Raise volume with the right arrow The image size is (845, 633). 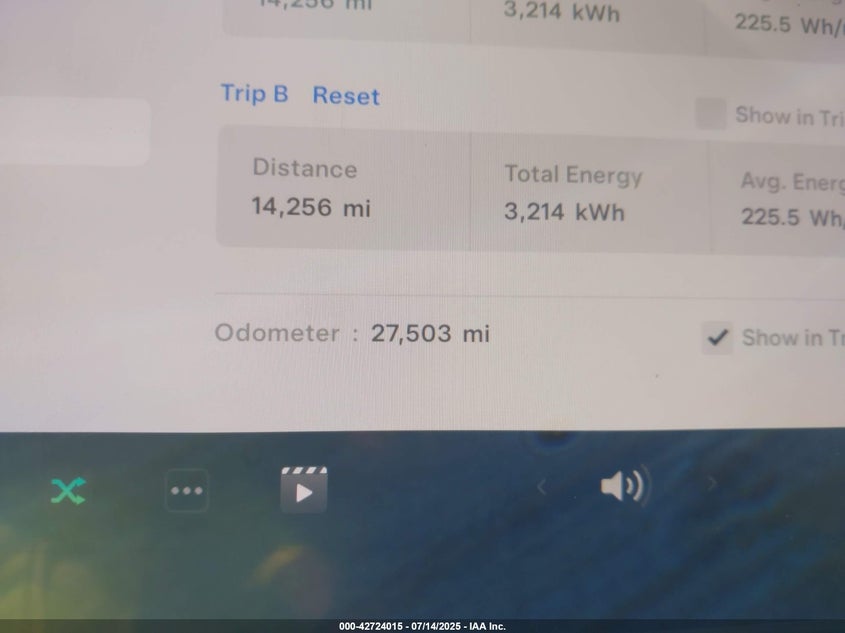click(x=712, y=485)
